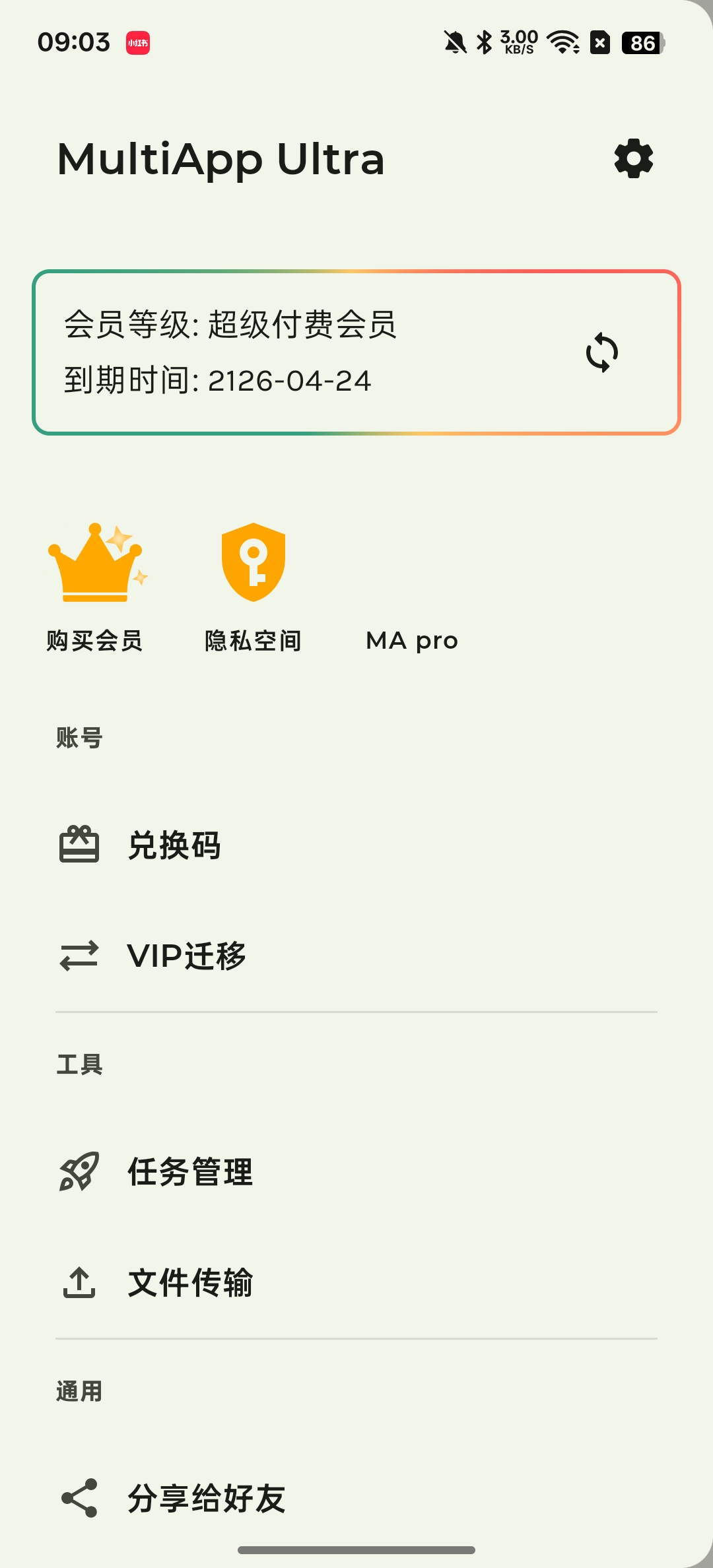Select 分享给好友 to share with friends
Viewport: 713px width, 1568px height.
(x=356, y=1498)
